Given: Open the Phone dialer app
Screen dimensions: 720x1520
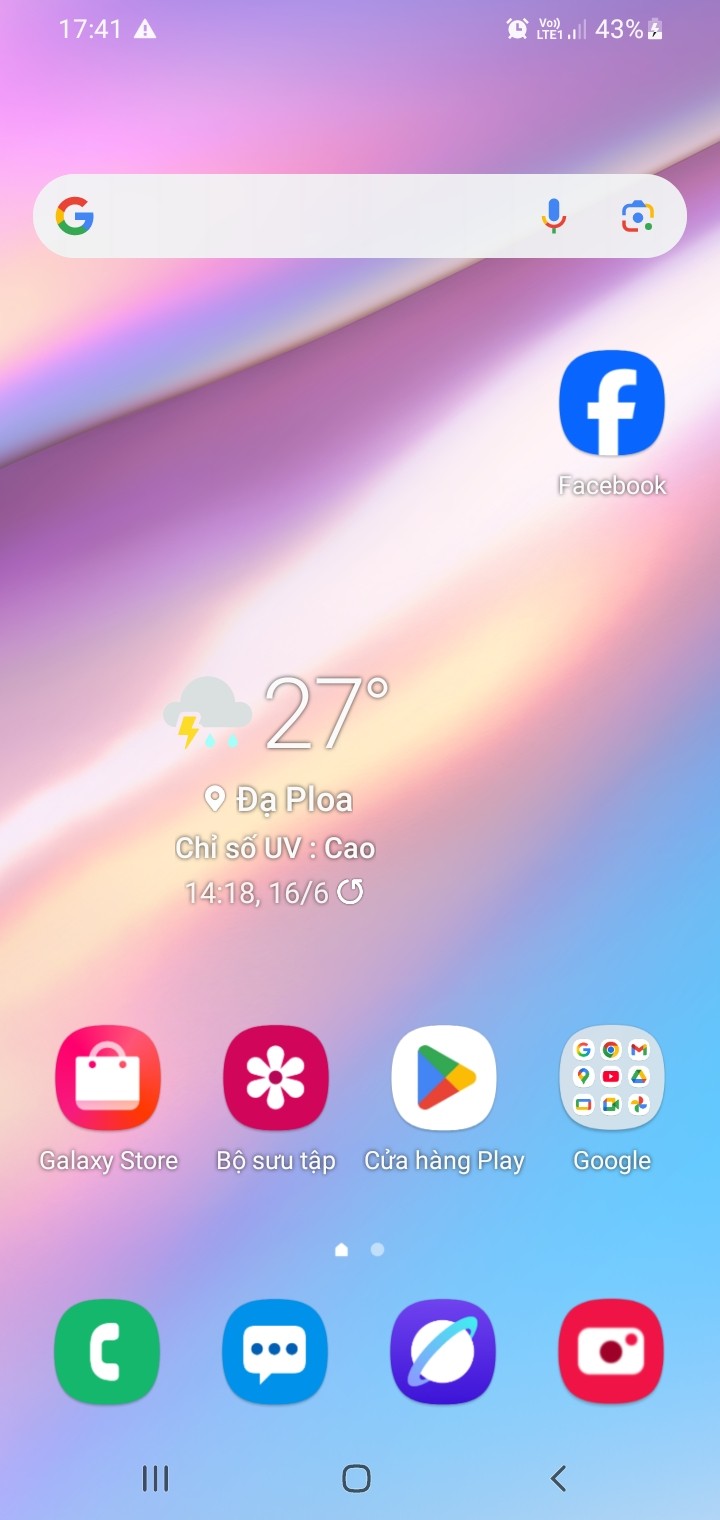Looking at the screenshot, I should [x=108, y=1352].
